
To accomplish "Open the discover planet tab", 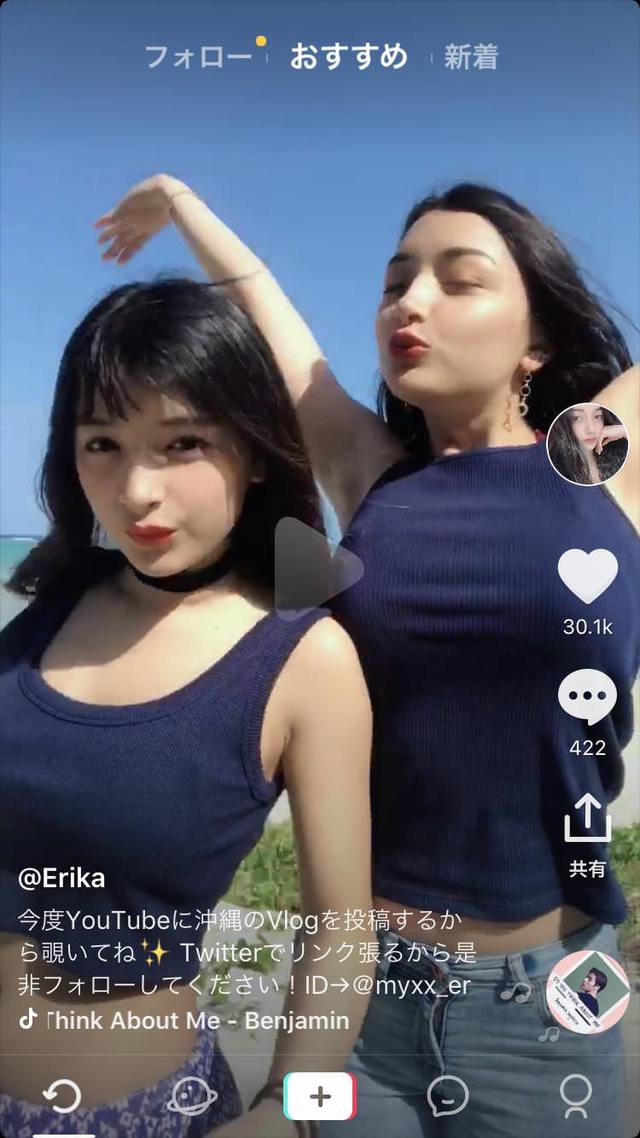I will click(192, 1096).
